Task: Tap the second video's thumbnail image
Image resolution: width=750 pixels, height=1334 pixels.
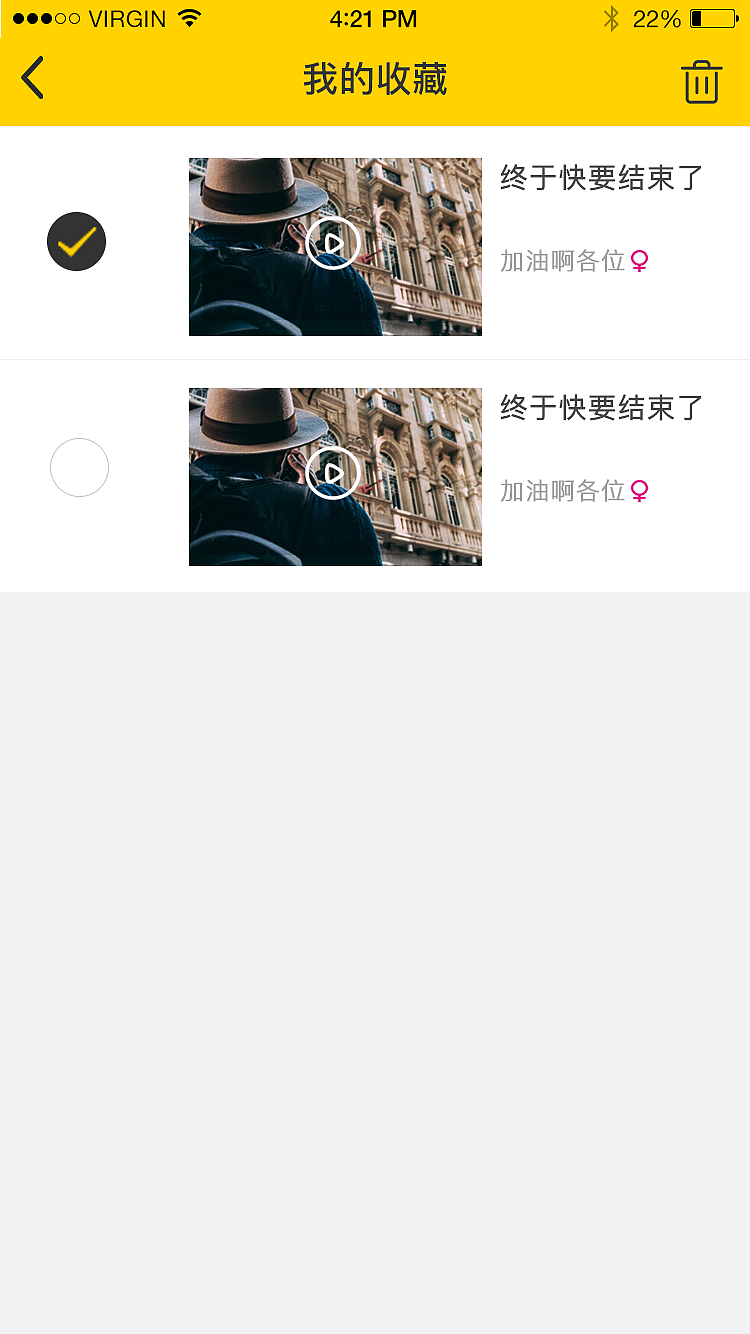Action: (334, 476)
